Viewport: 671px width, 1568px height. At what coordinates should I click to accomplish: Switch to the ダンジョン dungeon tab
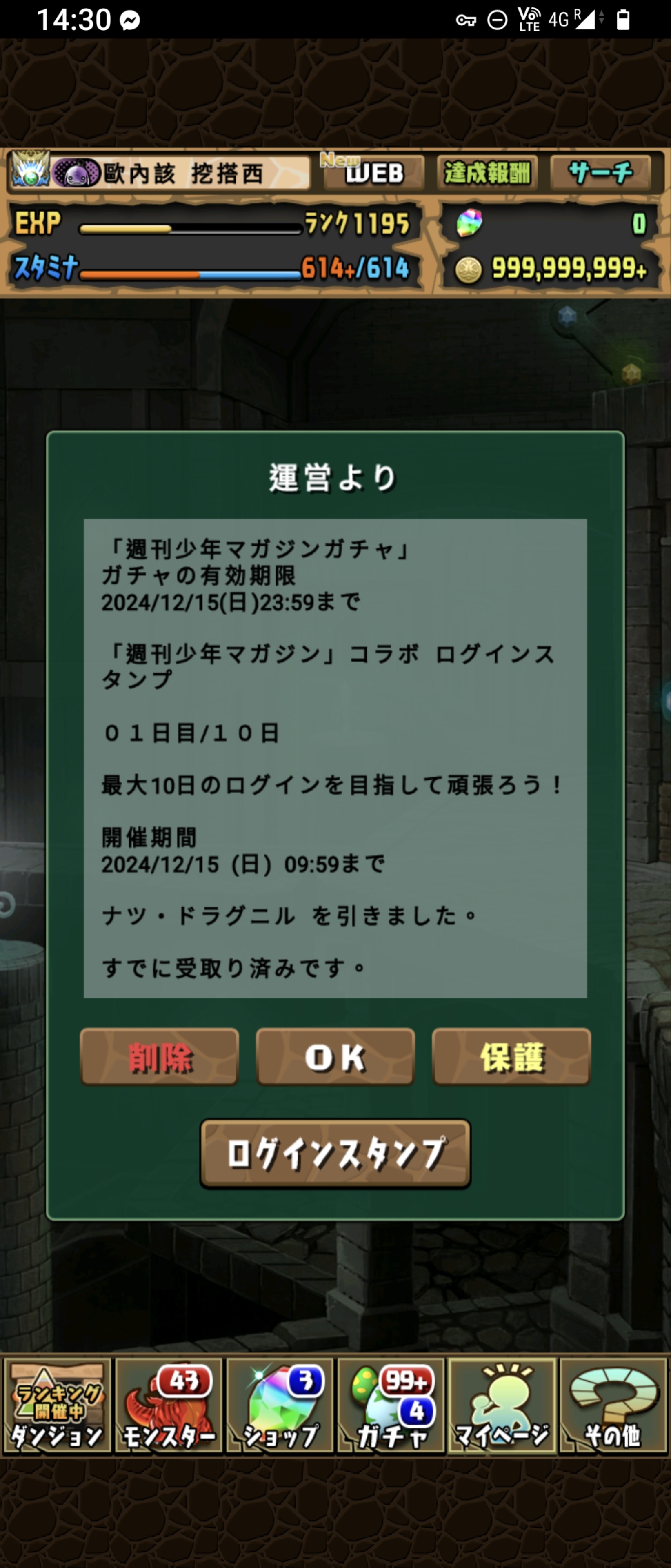pyautogui.click(x=57, y=1407)
